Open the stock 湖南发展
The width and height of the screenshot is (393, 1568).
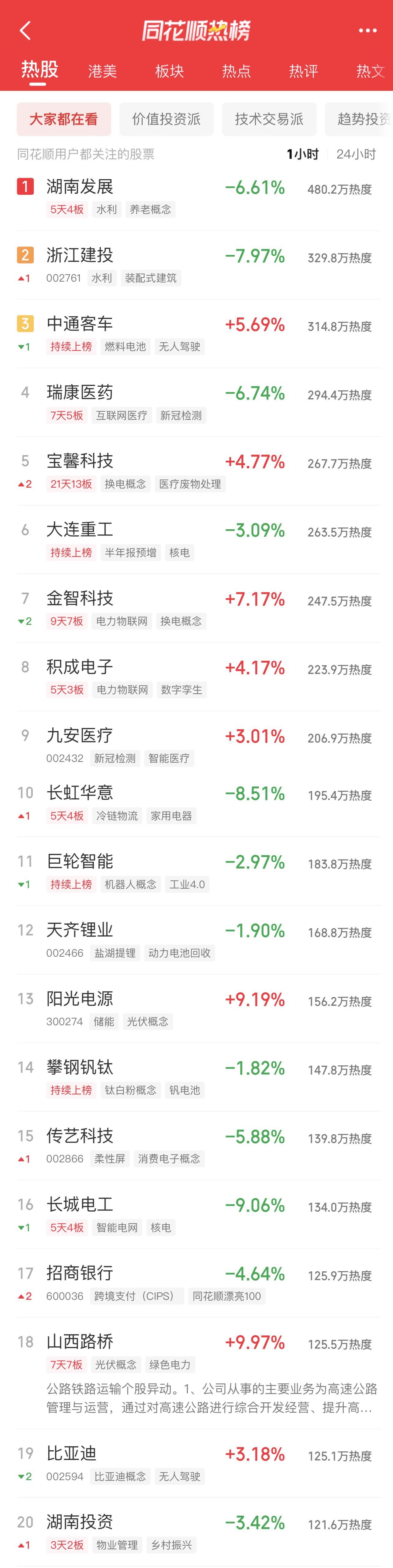tap(80, 187)
